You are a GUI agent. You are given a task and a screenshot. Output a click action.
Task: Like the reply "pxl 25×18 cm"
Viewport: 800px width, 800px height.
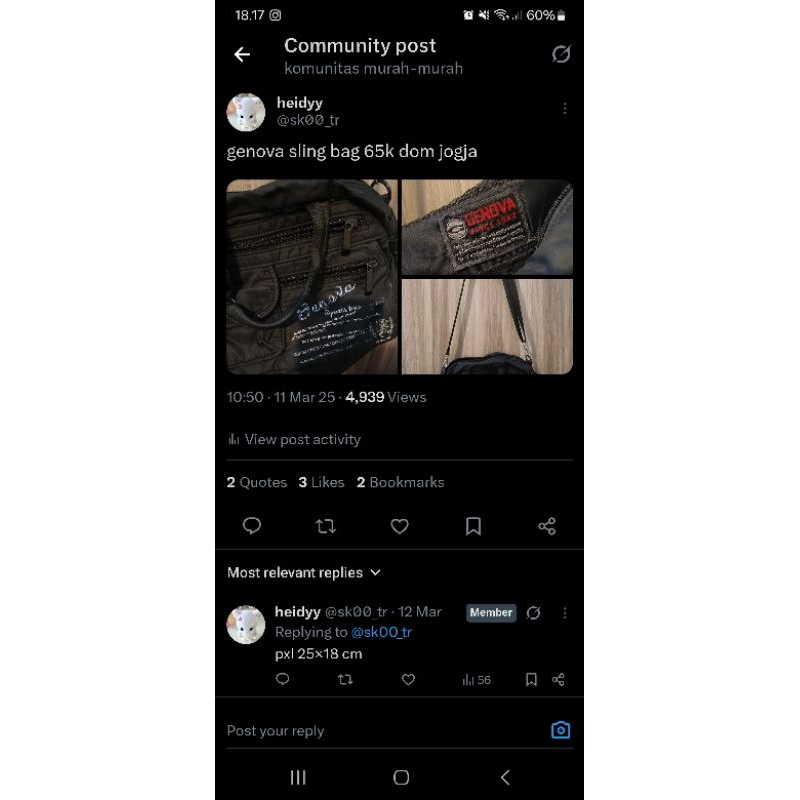coord(408,680)
